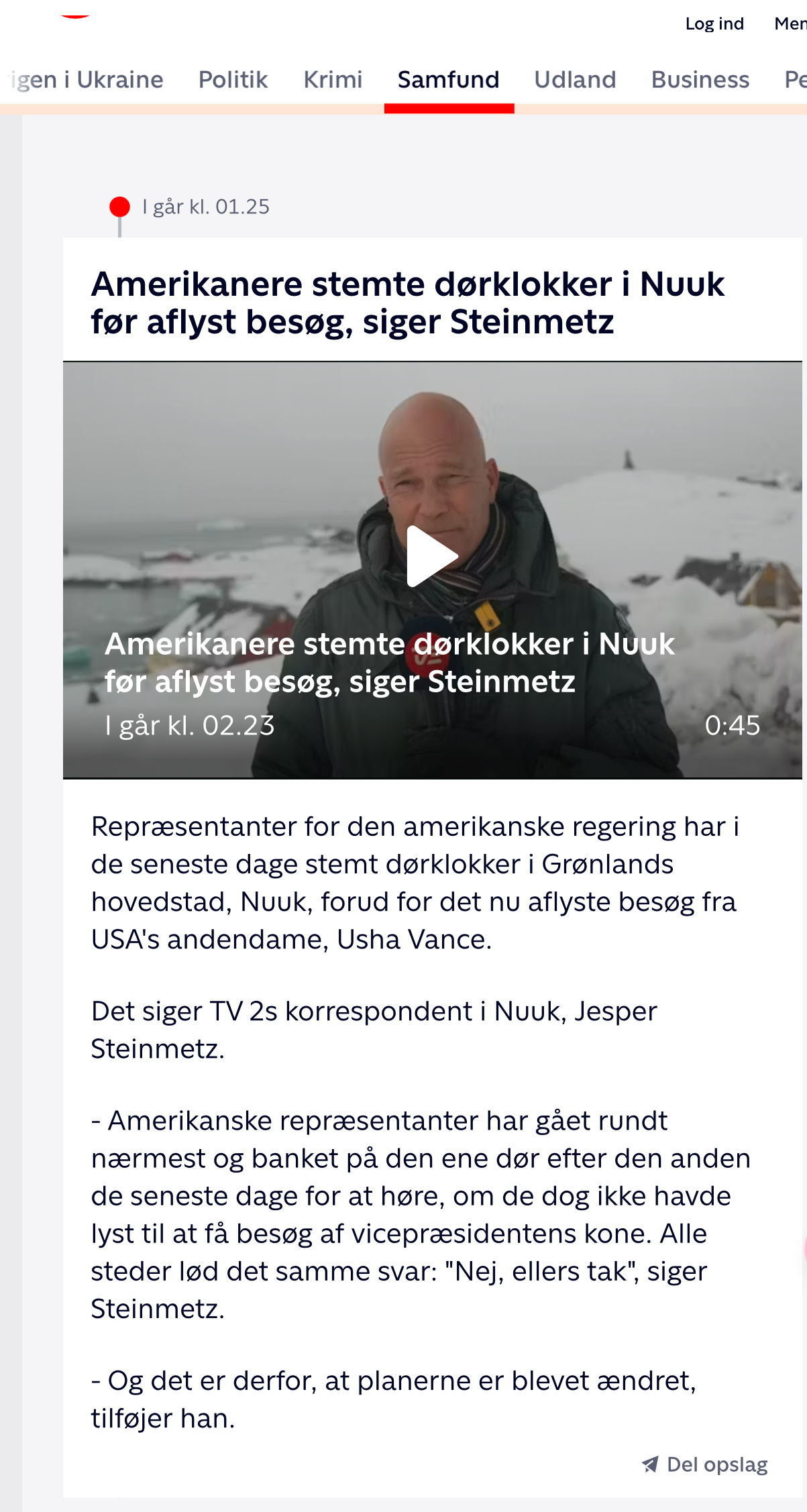Open the Business section

tap(700, 80)
